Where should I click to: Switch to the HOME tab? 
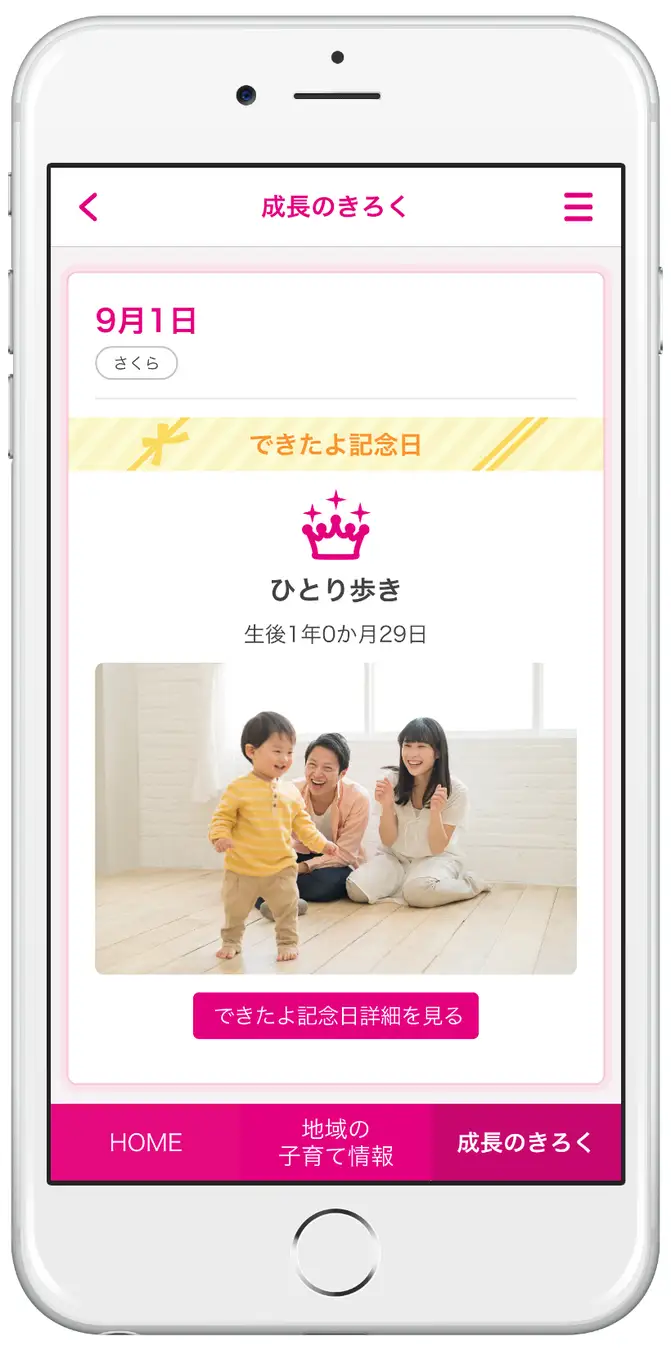point(146,1143)
